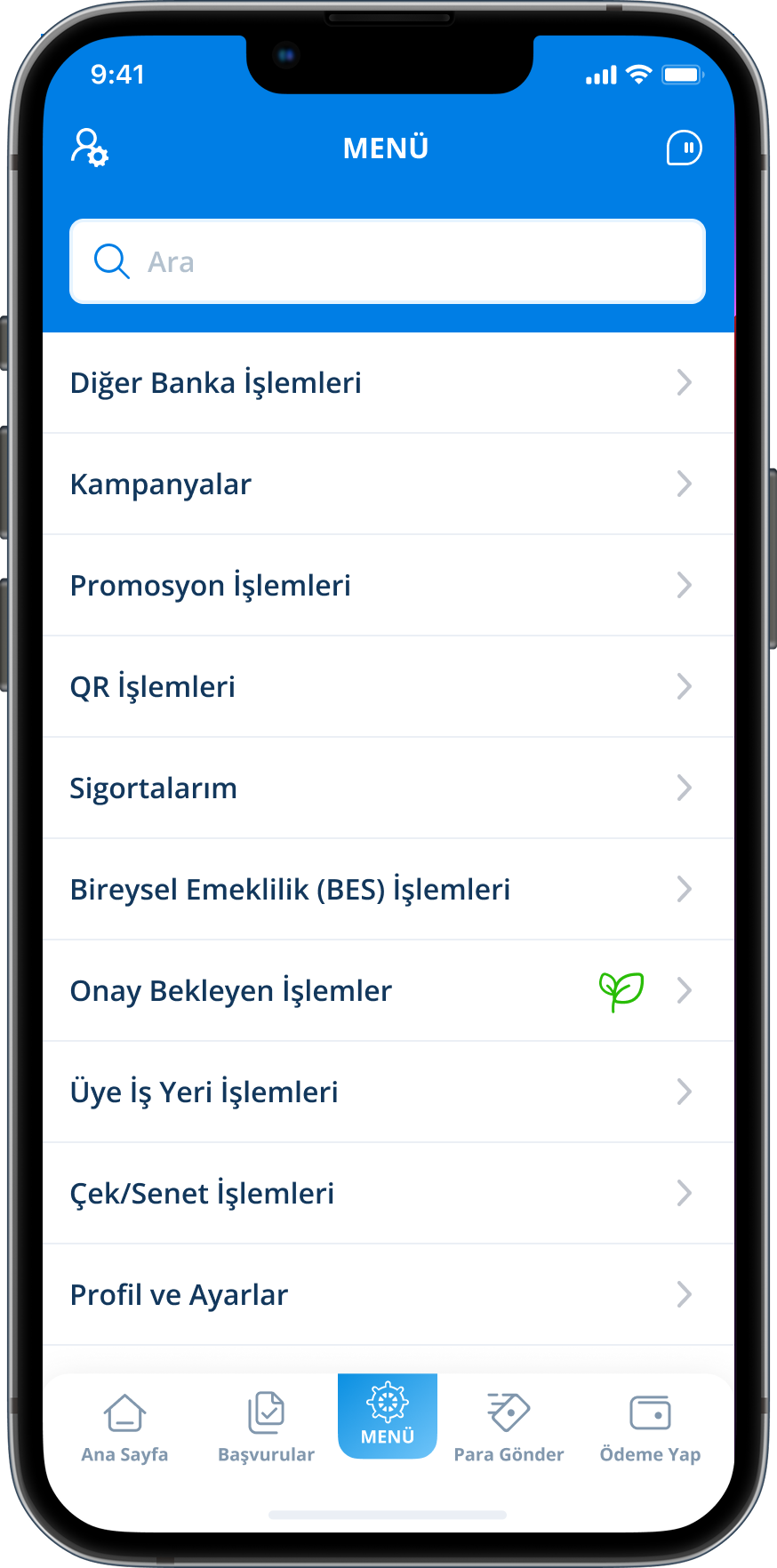
Task: Tap the bottom home indicator bar
Action: [387, 1513]
